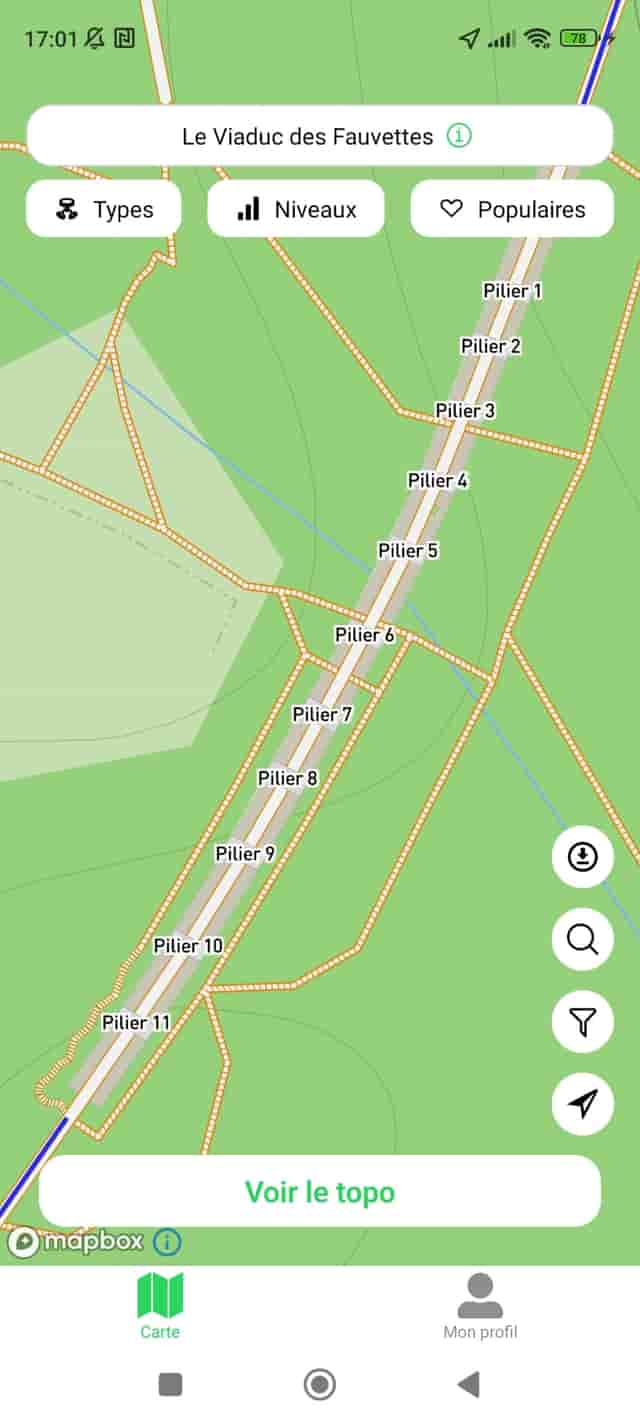Open info for Le Viaduc des Fauvettes

(458, 136)
